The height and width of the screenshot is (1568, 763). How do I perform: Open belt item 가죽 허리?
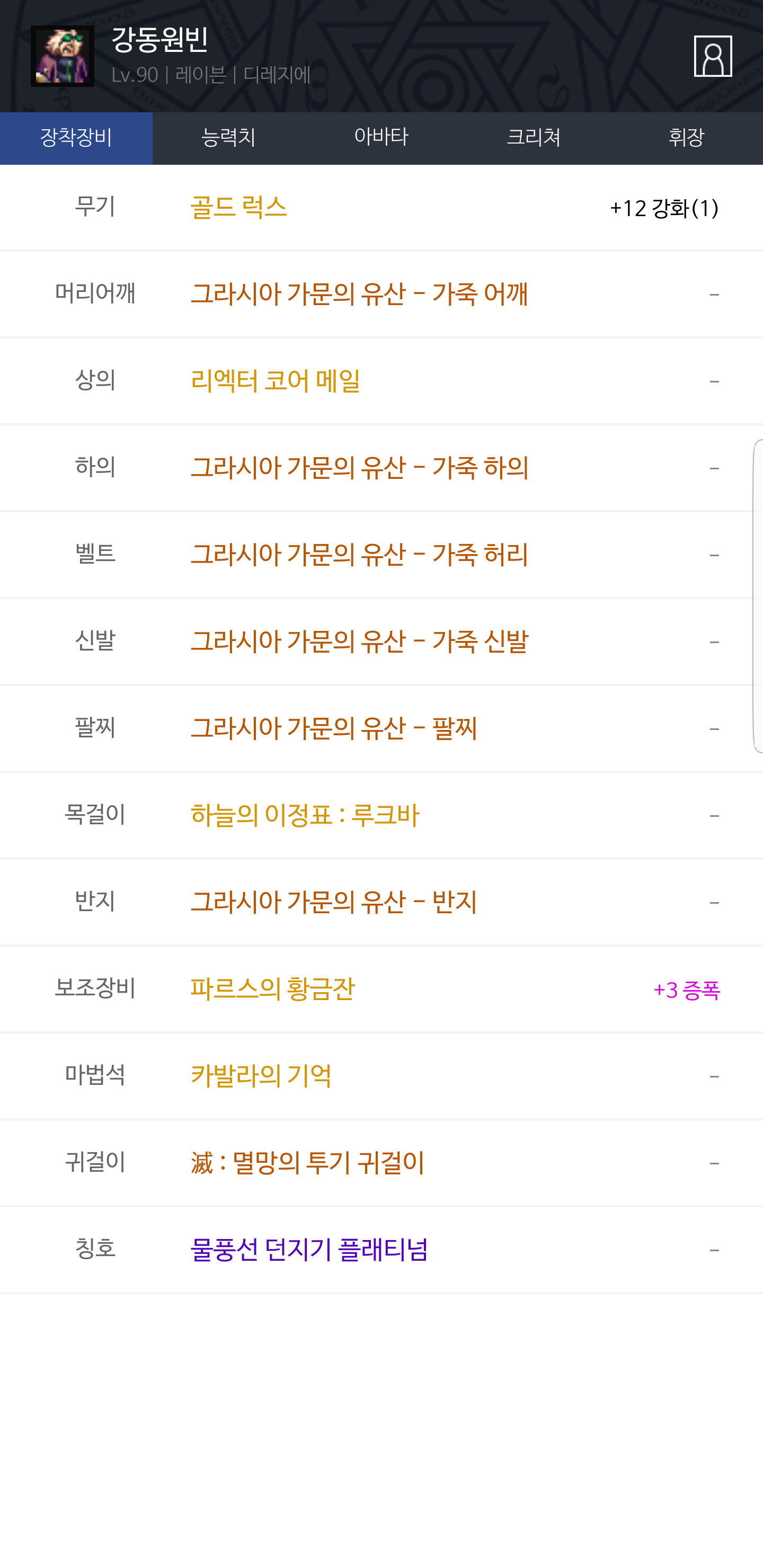[x=359, y=555]
